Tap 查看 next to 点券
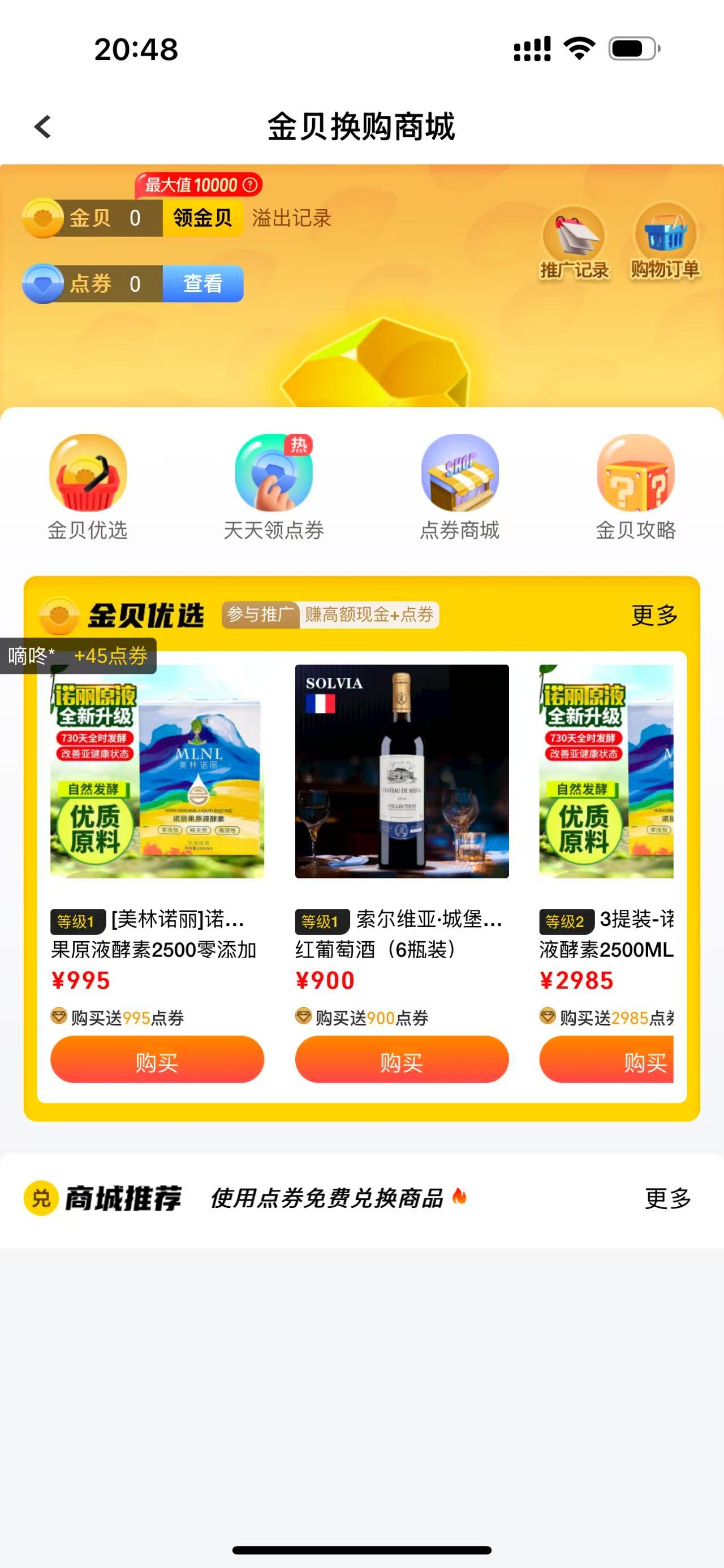This screenshot has width=724, height=1568. (x=202, y=284)
